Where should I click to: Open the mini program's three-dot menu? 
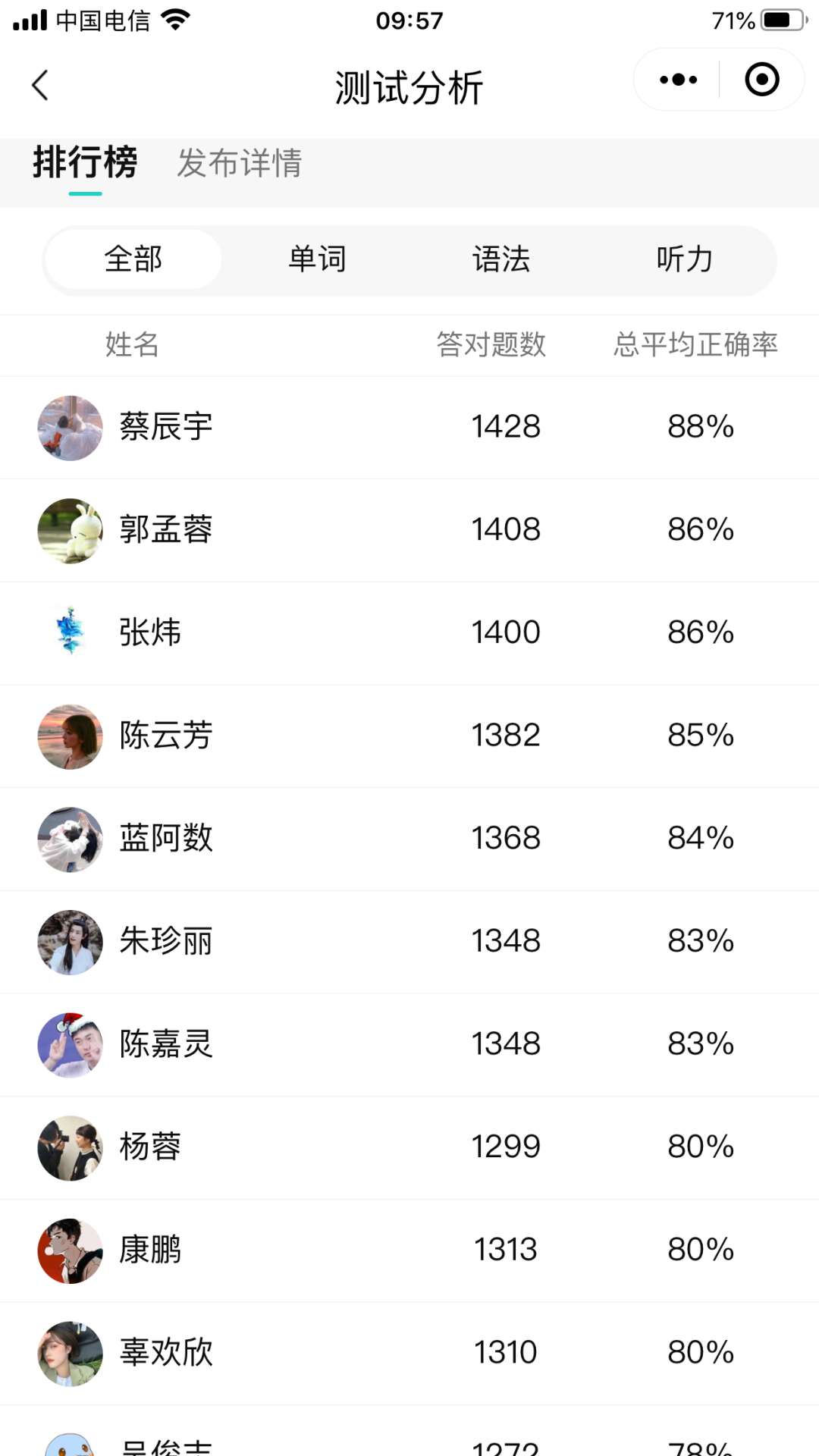click(678, 80)
